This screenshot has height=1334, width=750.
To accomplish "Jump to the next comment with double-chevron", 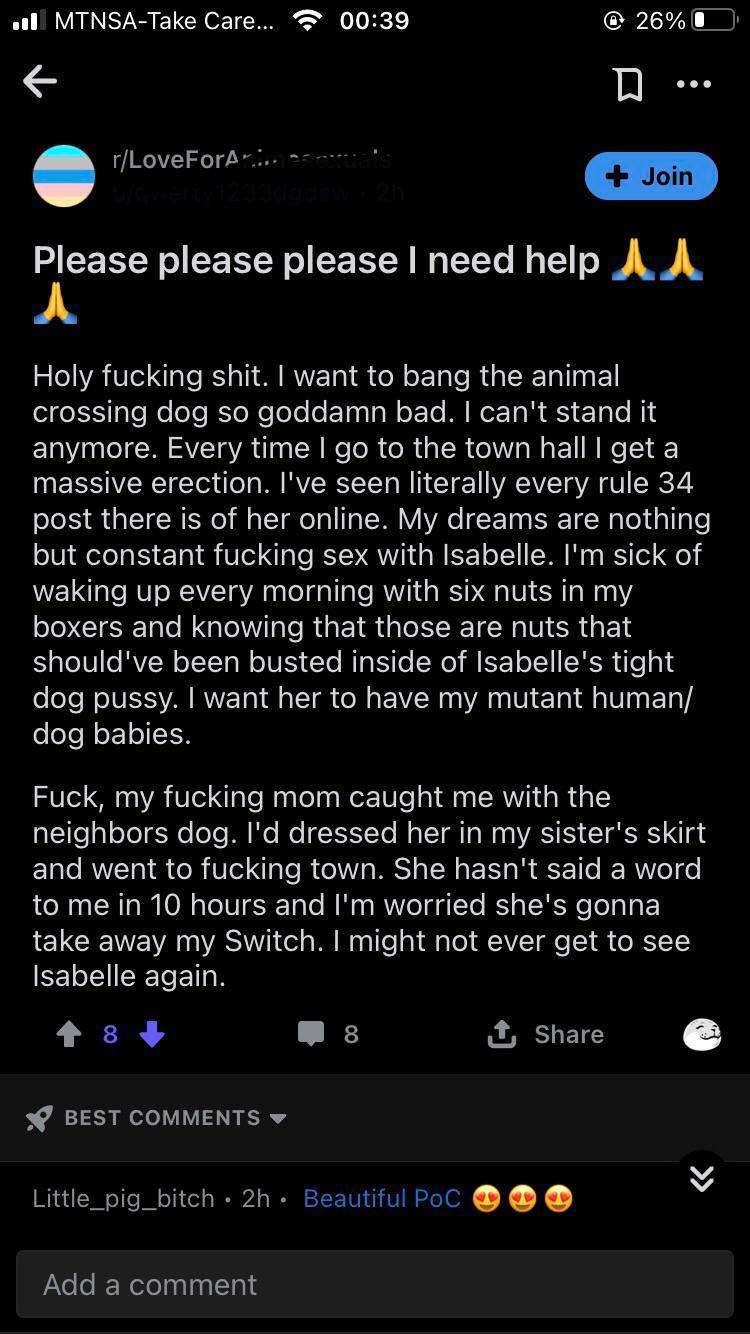I will [x=702, y=1178].
